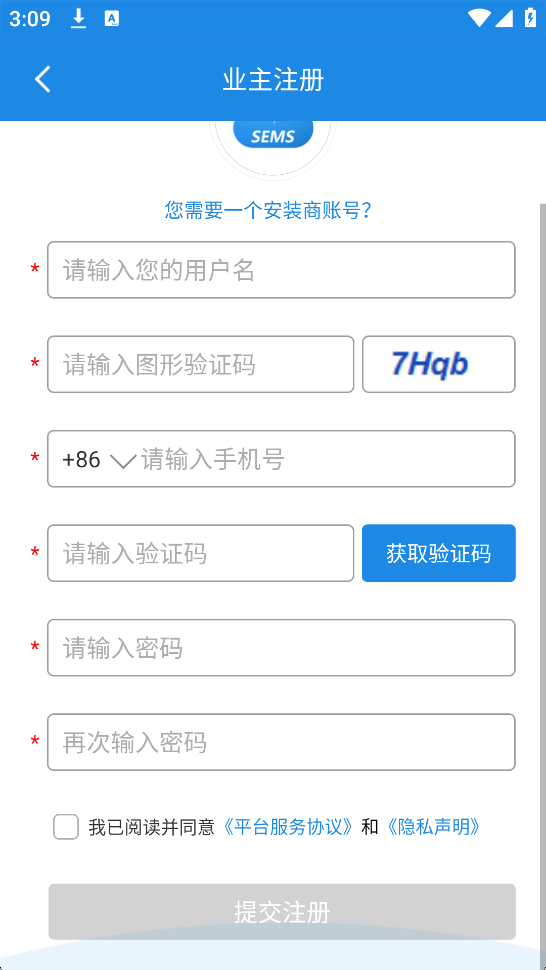The width and height of the screenshot is (546, 970).
Task: Open 《平台服务协议》 link
Action: (x=288, y=827)
